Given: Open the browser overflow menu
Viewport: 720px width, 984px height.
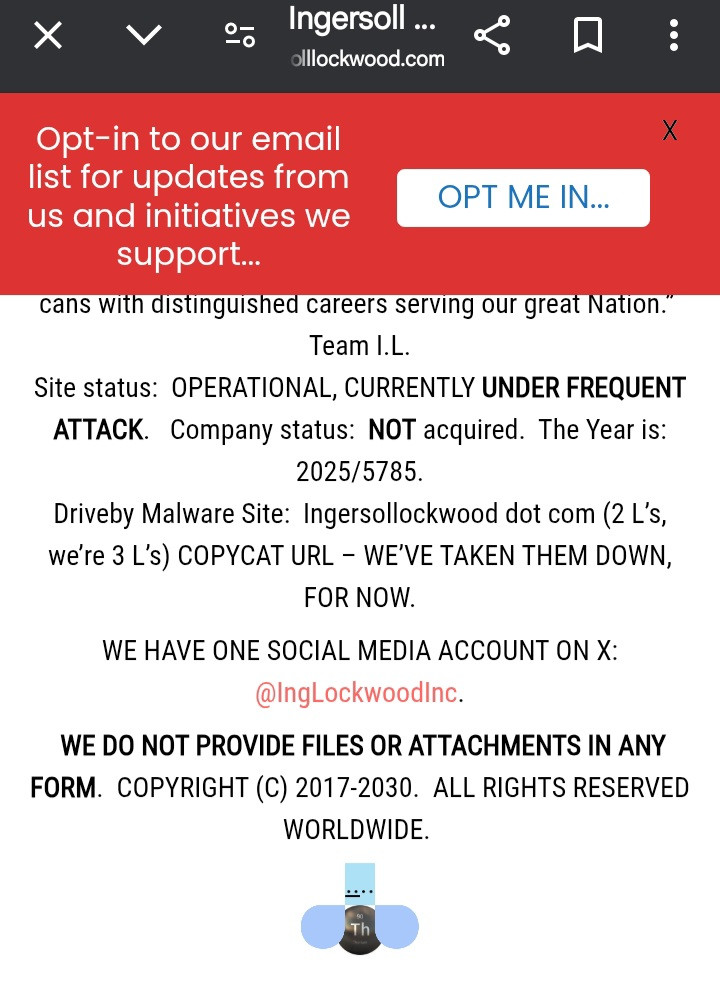Looking at the screenshot, I should [674, 36].
